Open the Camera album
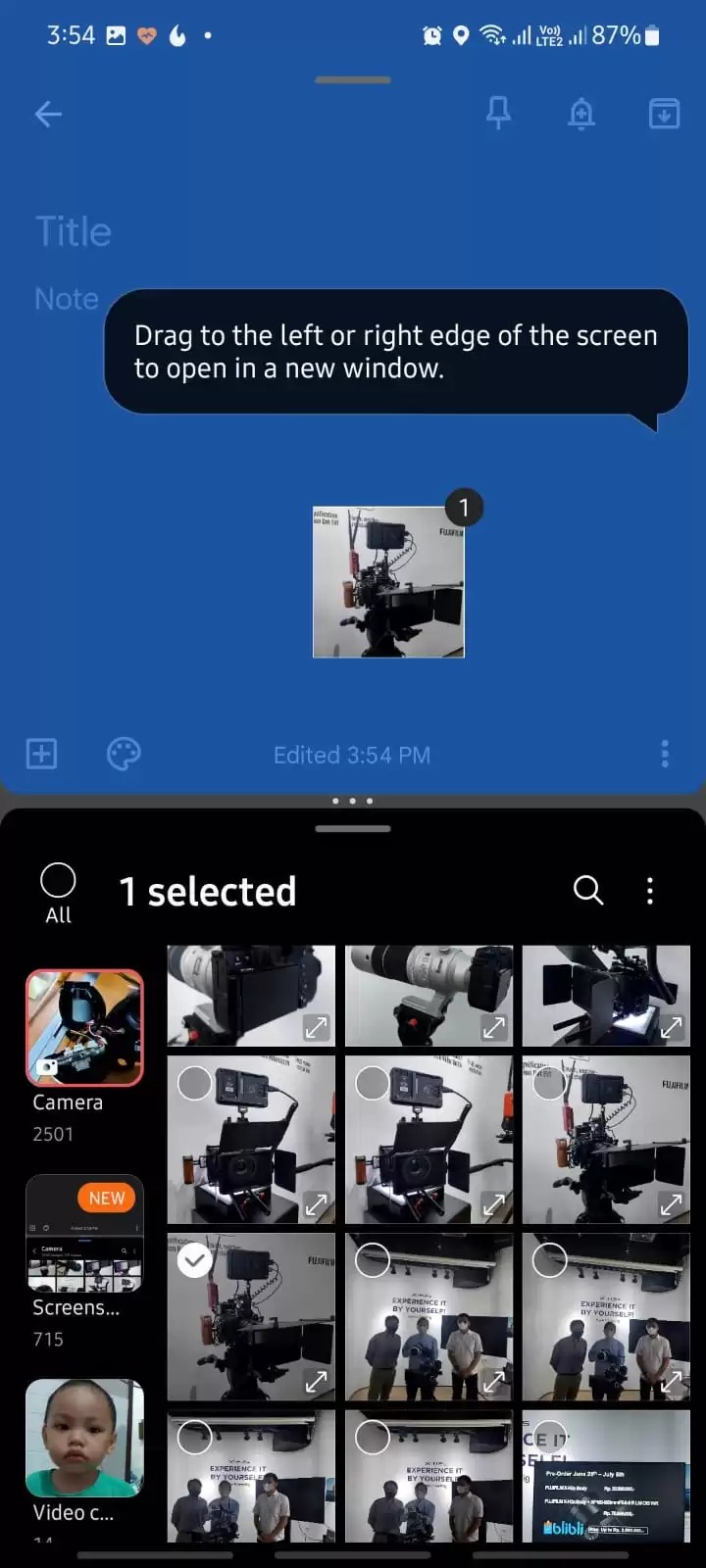This screenshot has width=706, height=1568. (x=84, y=1027)
